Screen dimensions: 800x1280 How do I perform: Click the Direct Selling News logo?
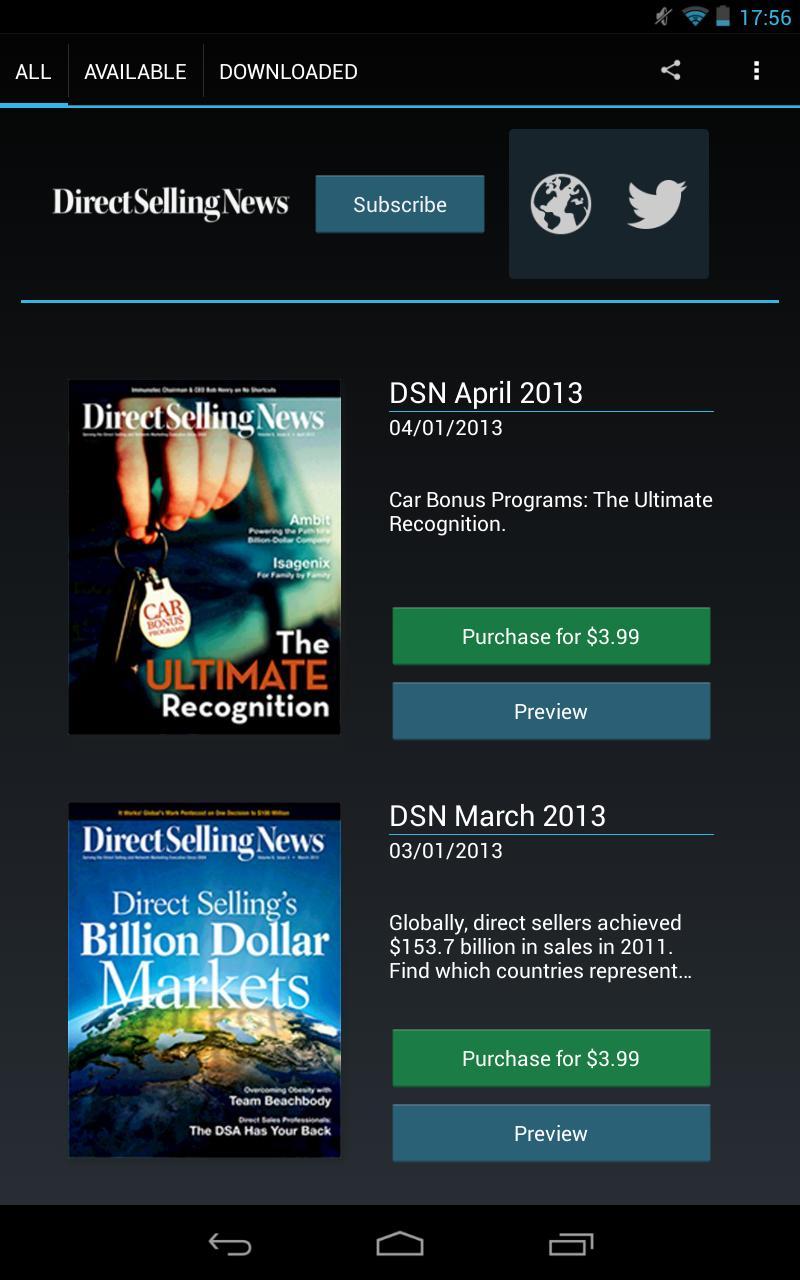coord(170,203)
